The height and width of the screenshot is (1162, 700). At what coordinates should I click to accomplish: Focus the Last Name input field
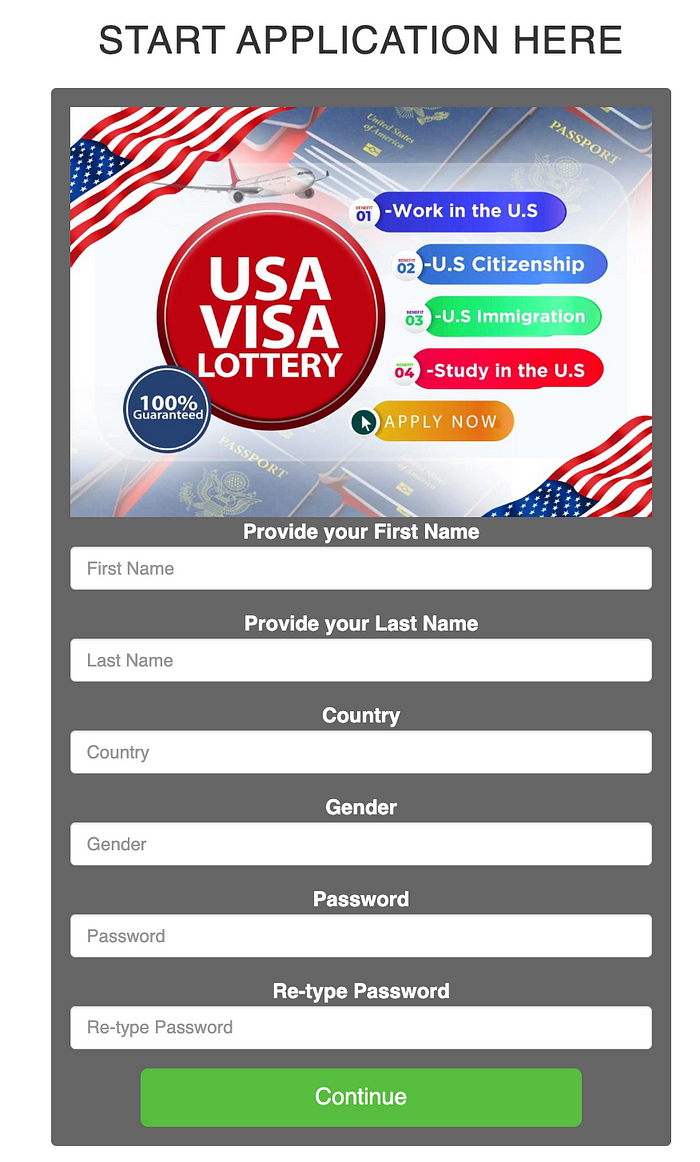360,660
